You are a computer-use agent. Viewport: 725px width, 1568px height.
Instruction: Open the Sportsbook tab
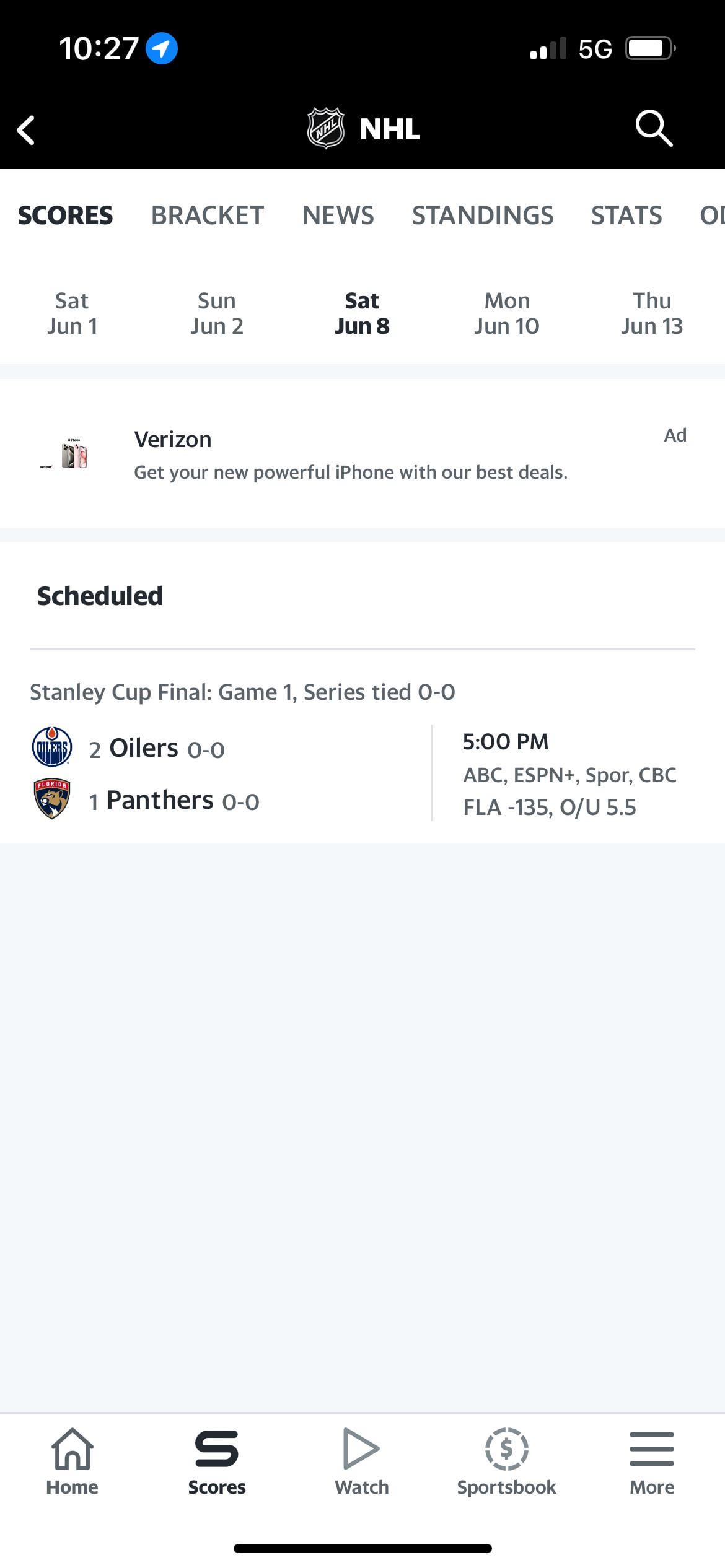point(506,1461)
